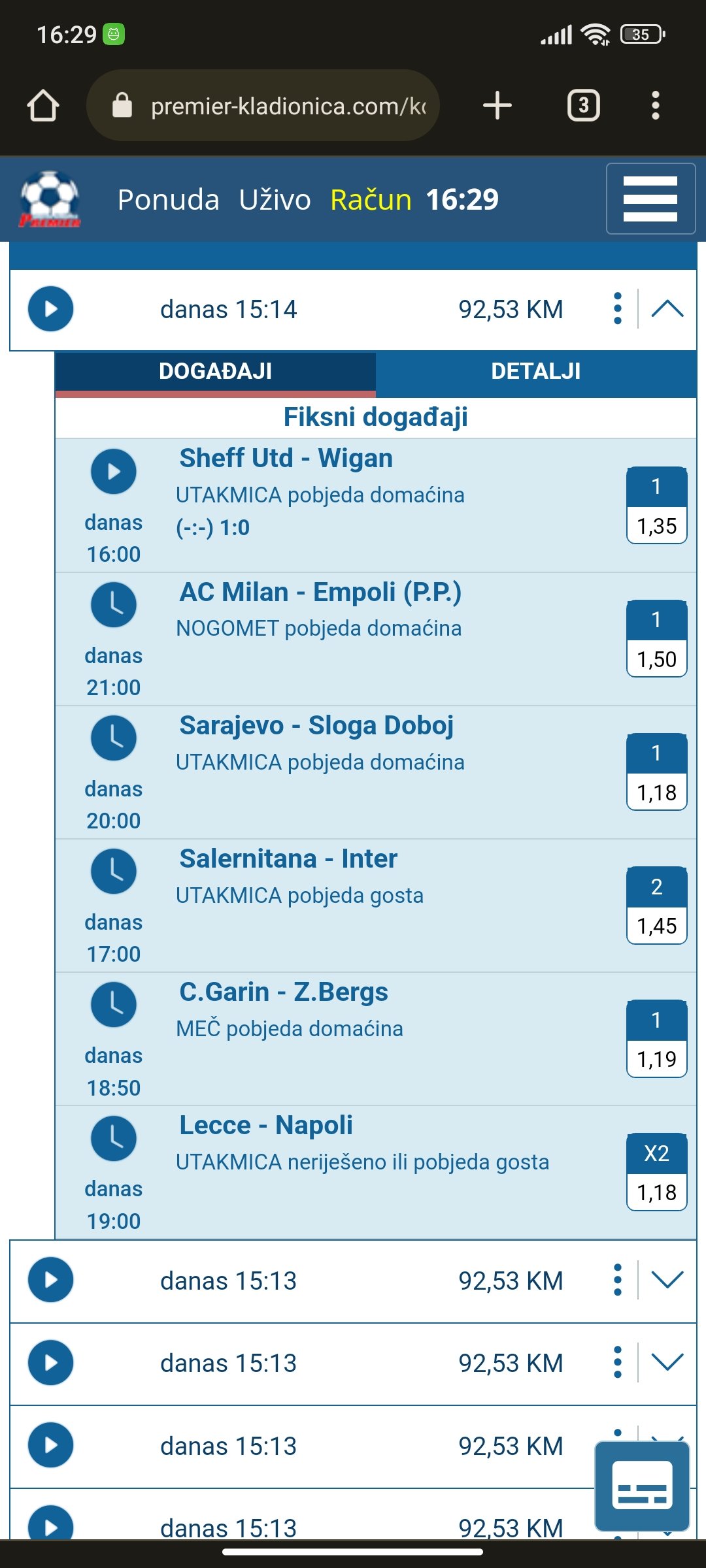Open the Sarajevo - Sloga Doboj event
706x1568 pixels.
coord(316,725)
